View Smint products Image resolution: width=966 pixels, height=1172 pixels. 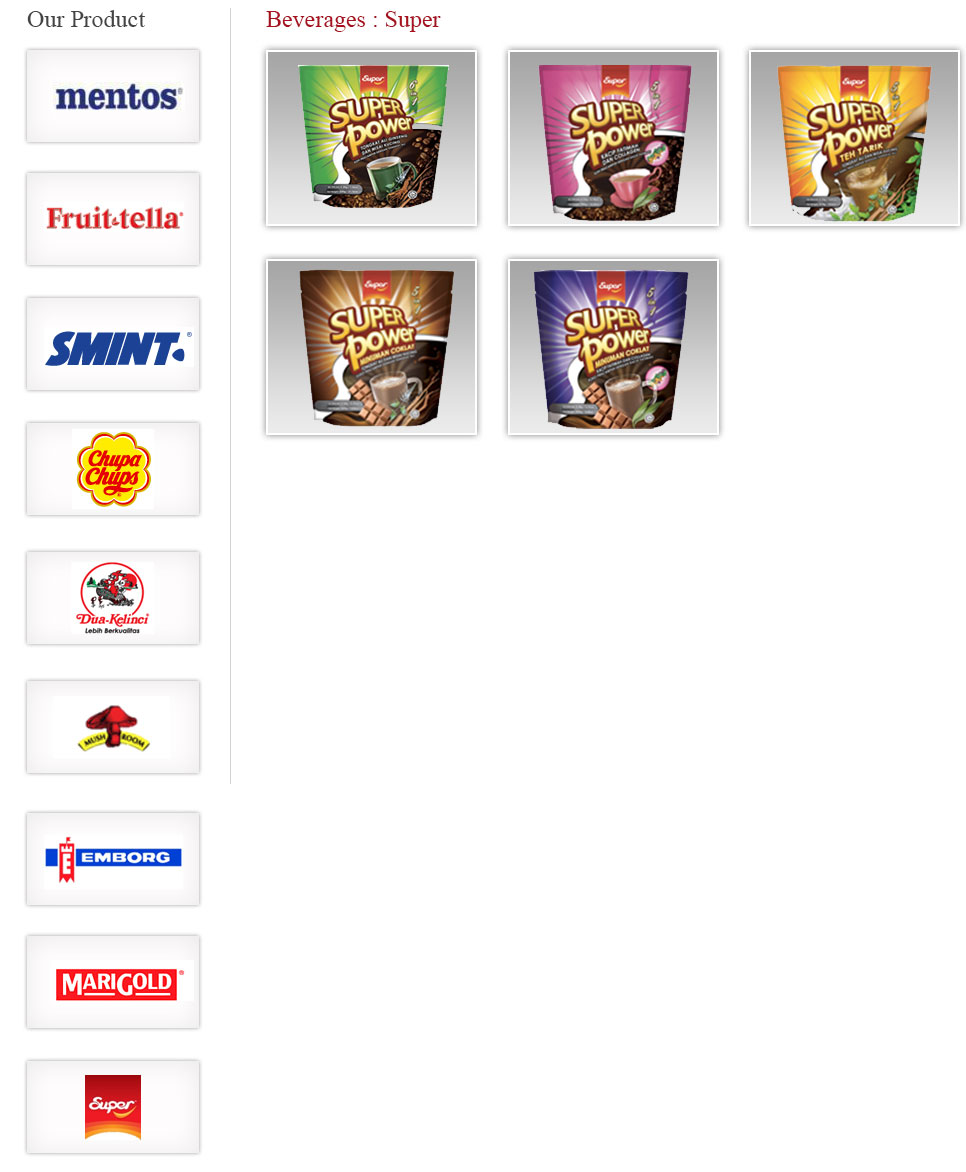click(x=113, y=344)
